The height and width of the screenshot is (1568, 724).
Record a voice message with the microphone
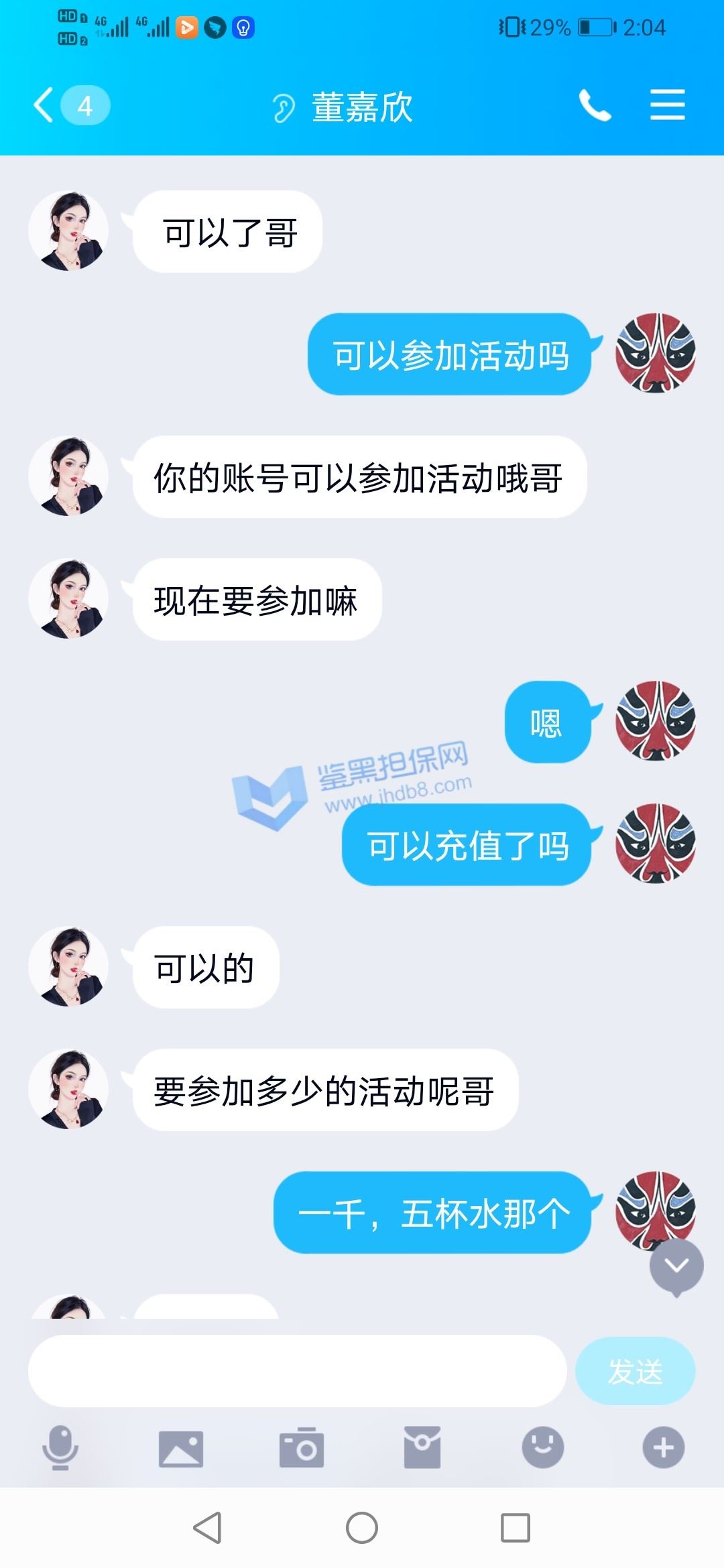click(60, 1448)
